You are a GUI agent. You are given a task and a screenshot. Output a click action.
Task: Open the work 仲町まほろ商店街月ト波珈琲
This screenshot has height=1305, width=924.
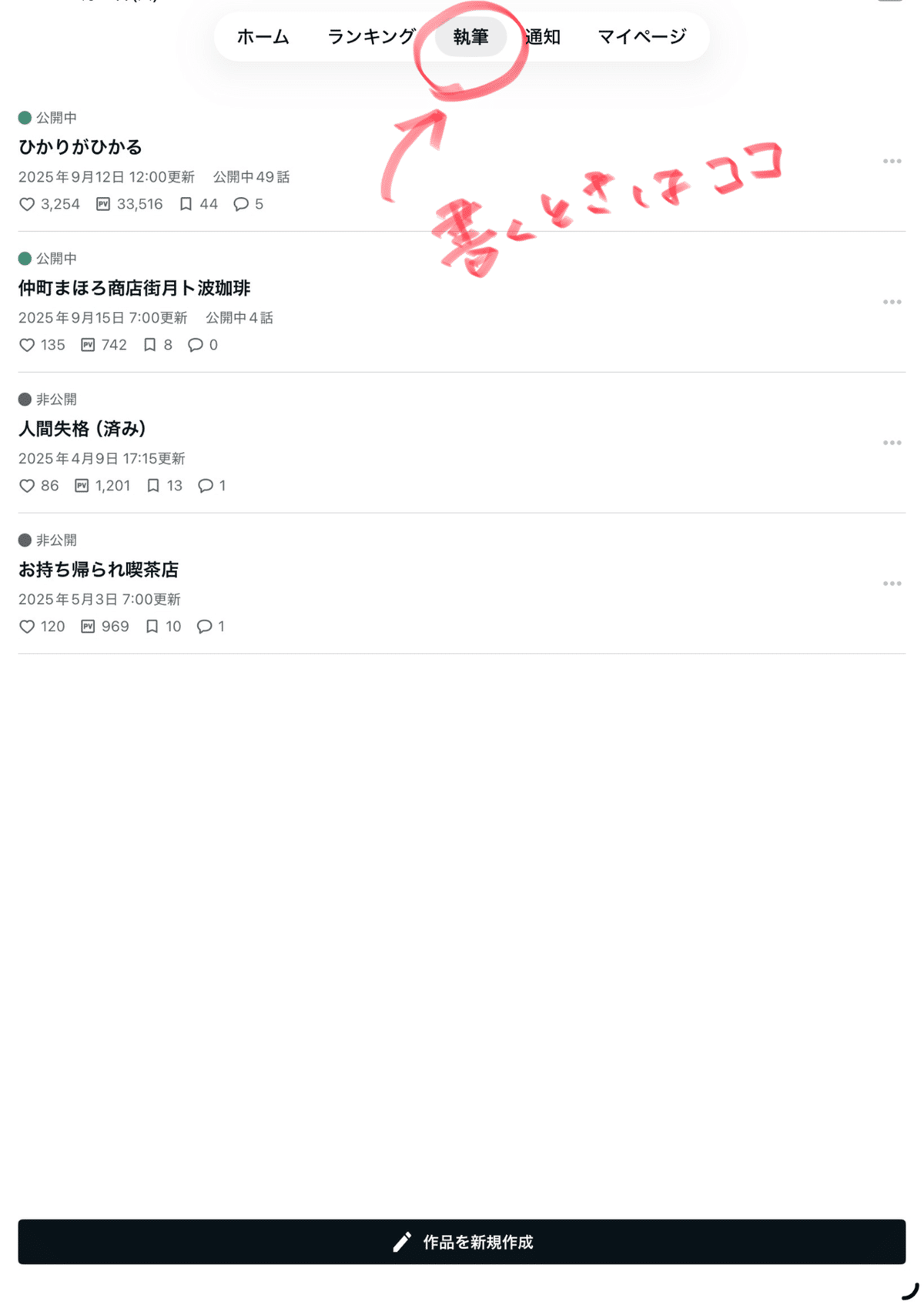click(135, 288)
